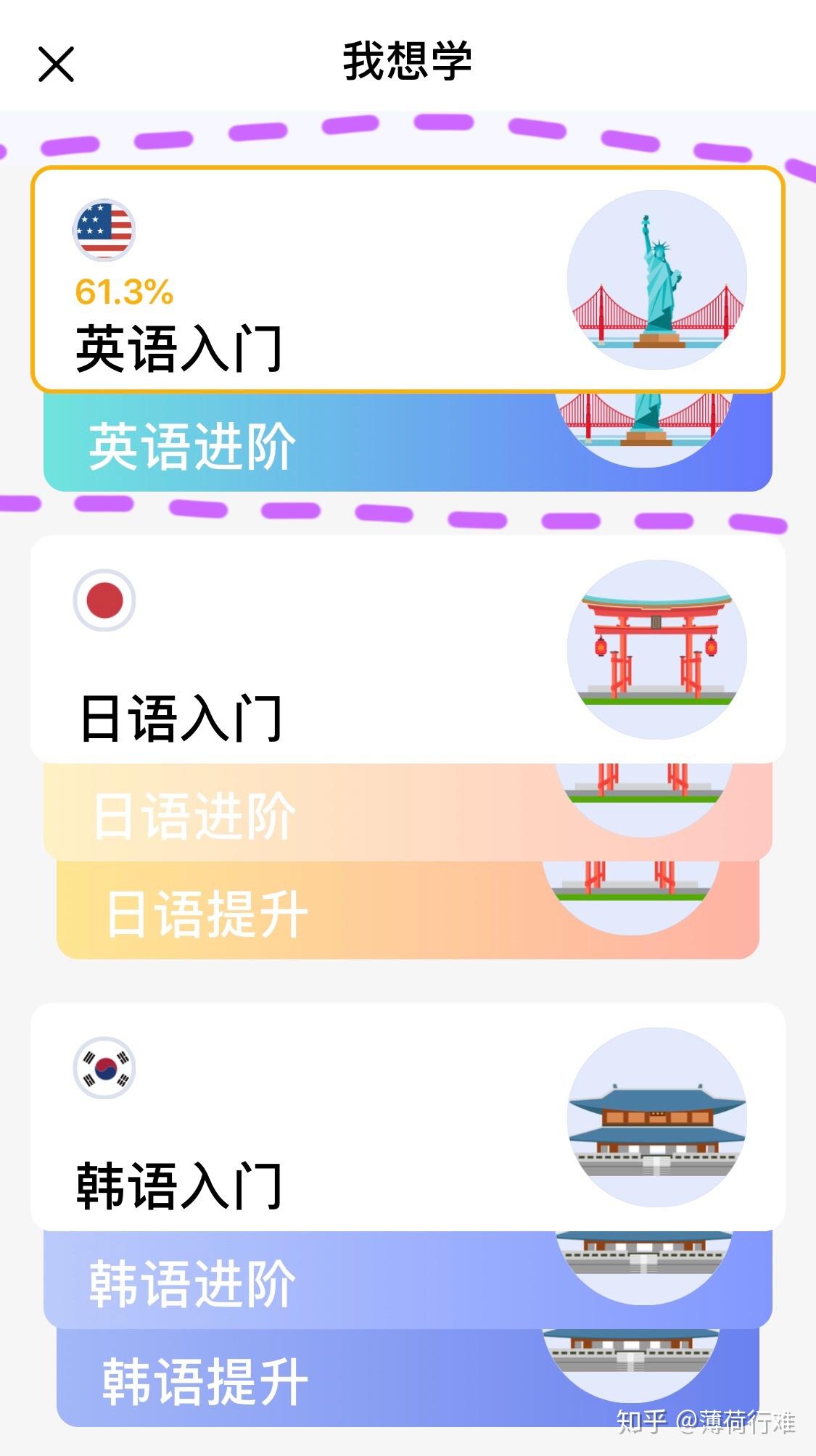Open the 英语入门 course card
Image resolution: width=816 pixels, height=1456 pixels.
tap(408, 280)
